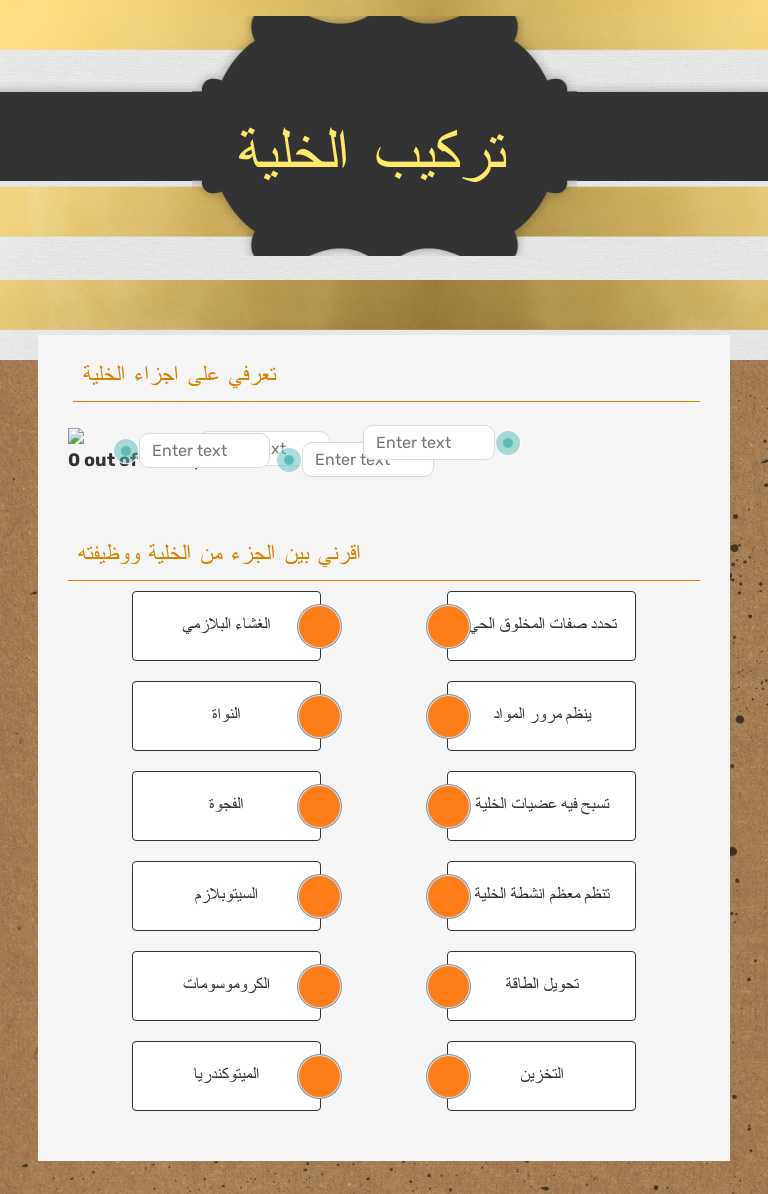Select the orange connector beside الكروموسومات

coord(319,986)
